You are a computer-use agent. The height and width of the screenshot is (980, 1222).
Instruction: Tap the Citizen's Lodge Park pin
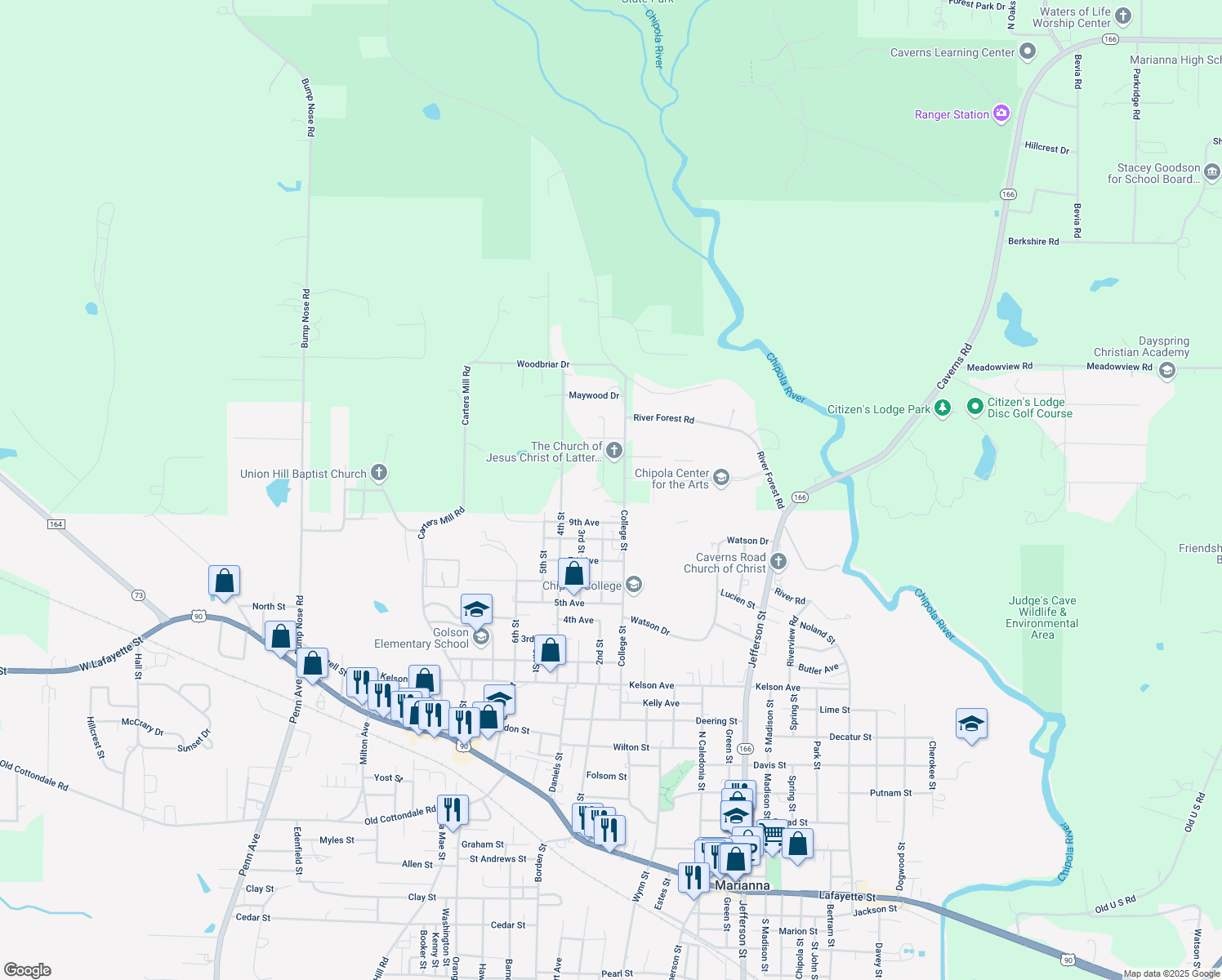(x=943, y=408)
